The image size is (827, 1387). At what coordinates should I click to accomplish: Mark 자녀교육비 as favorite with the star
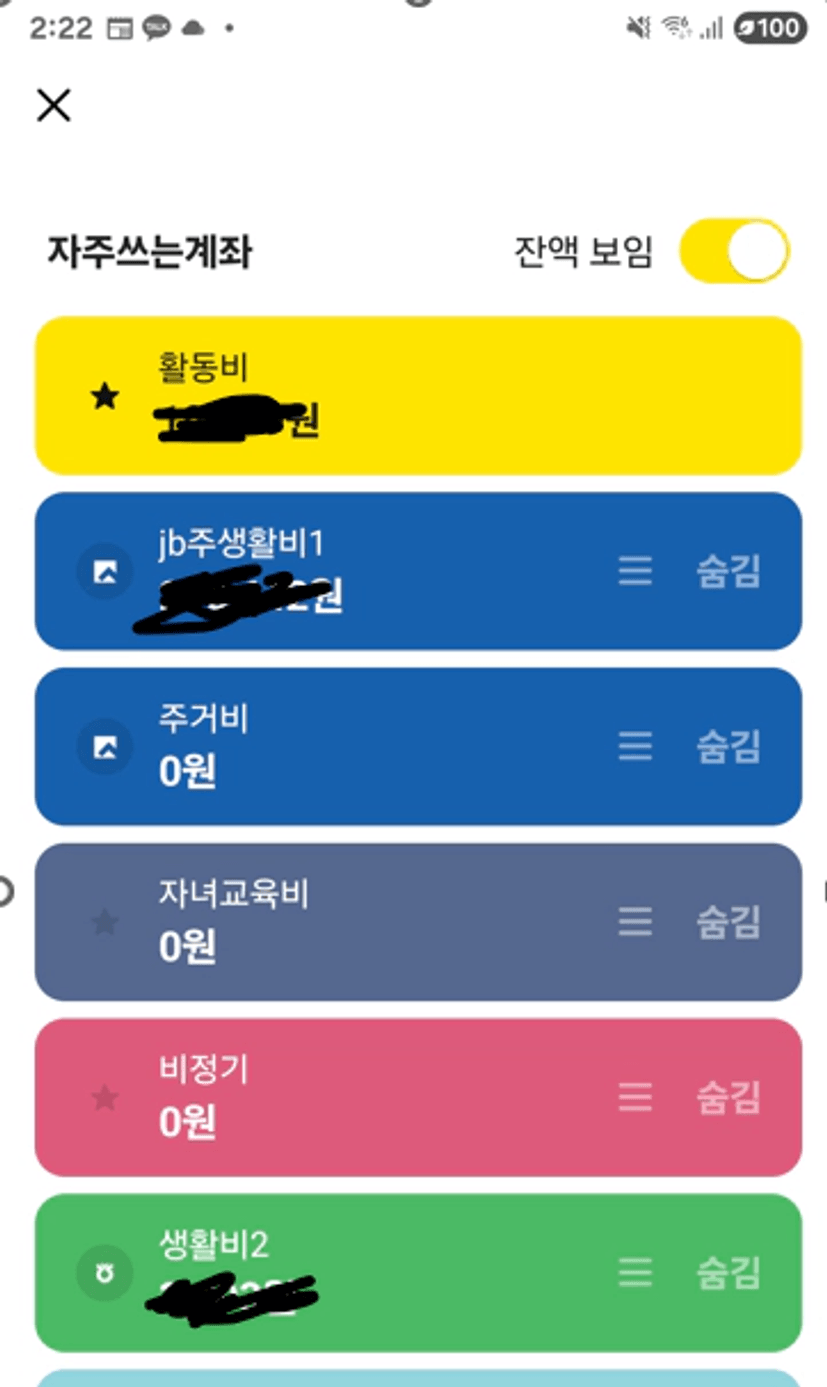[x=105, y=922]
